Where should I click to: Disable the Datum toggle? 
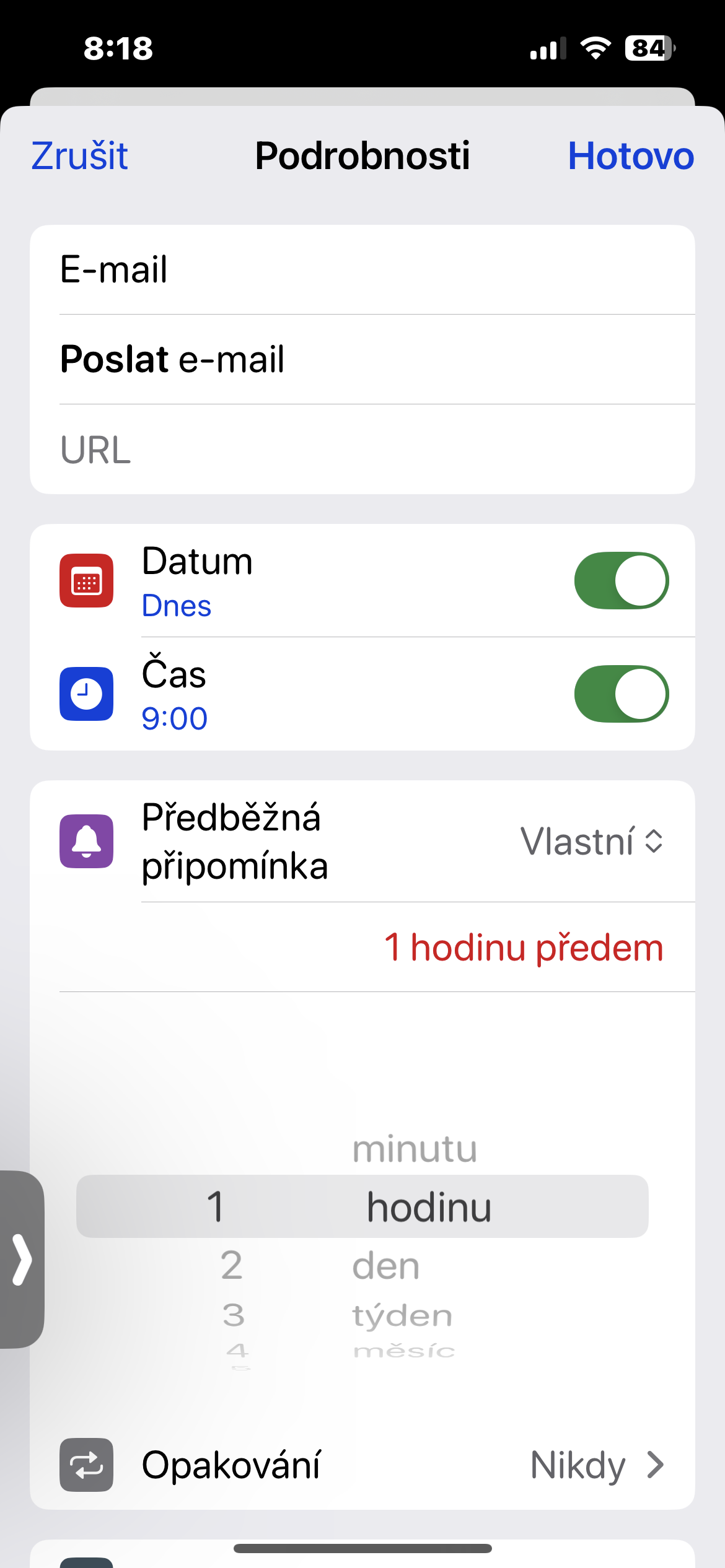click(x=621, y=581)
